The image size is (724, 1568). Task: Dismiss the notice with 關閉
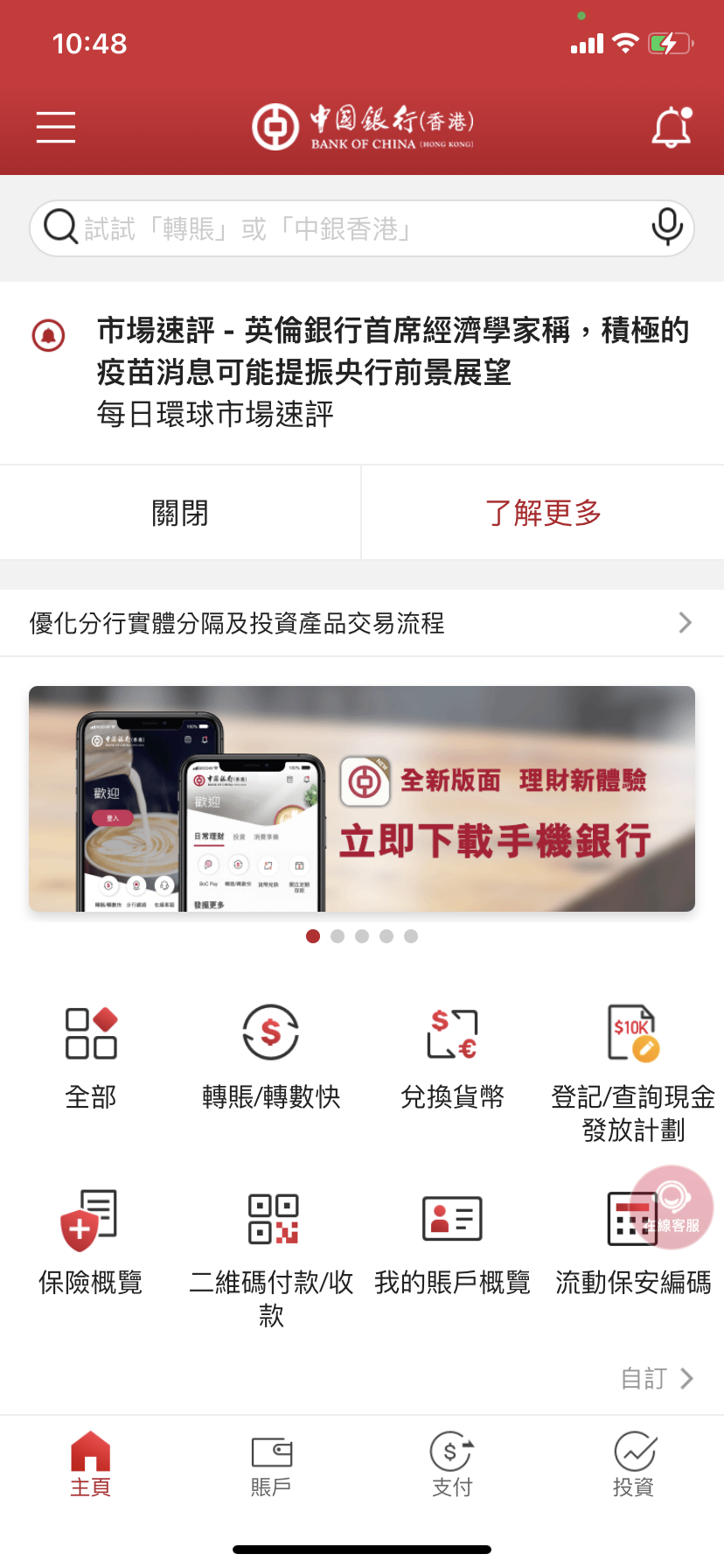(x=180, y=513)
